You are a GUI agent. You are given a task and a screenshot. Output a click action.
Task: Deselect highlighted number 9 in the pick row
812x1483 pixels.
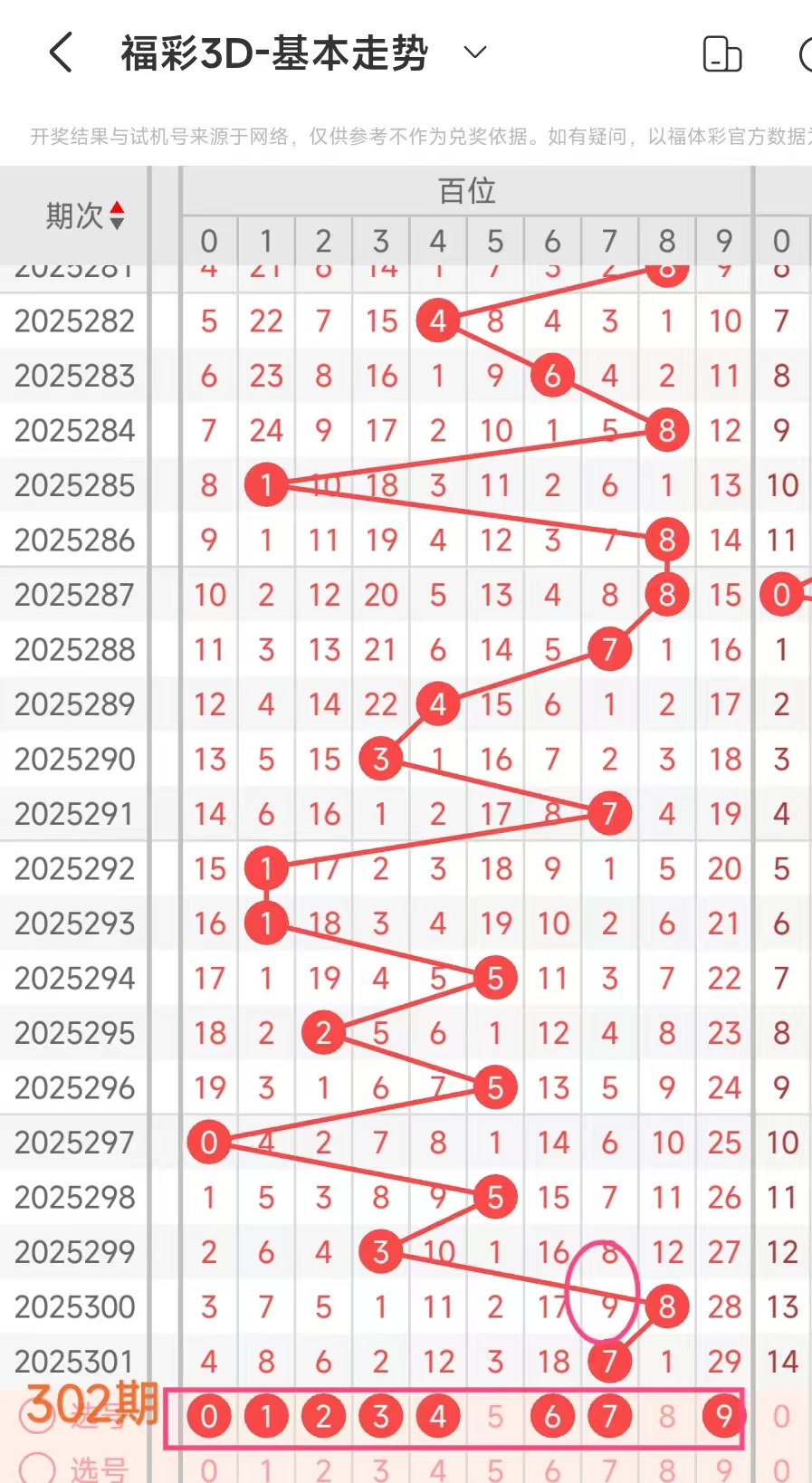click(x=724, y=1416)
